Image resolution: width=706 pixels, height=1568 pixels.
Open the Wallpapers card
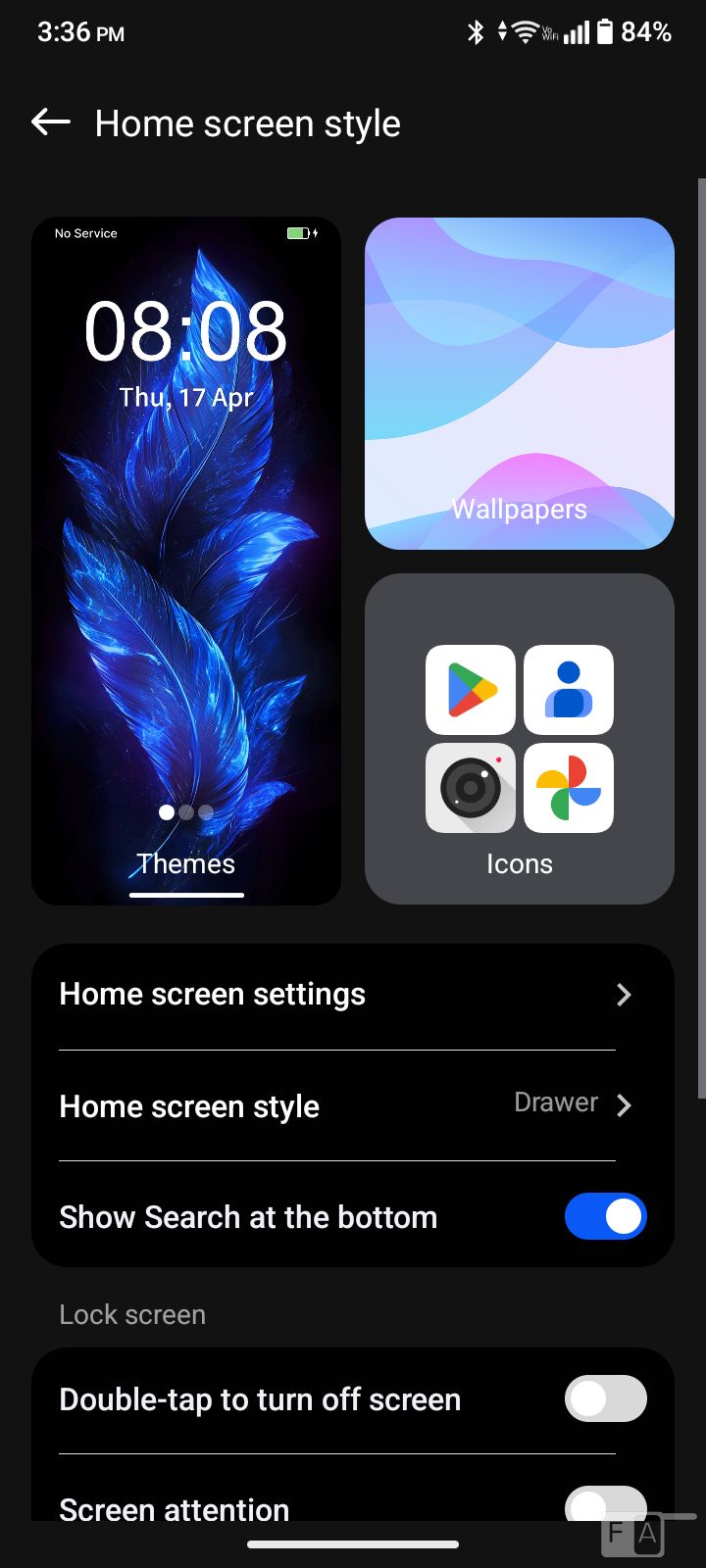point(519,383)
